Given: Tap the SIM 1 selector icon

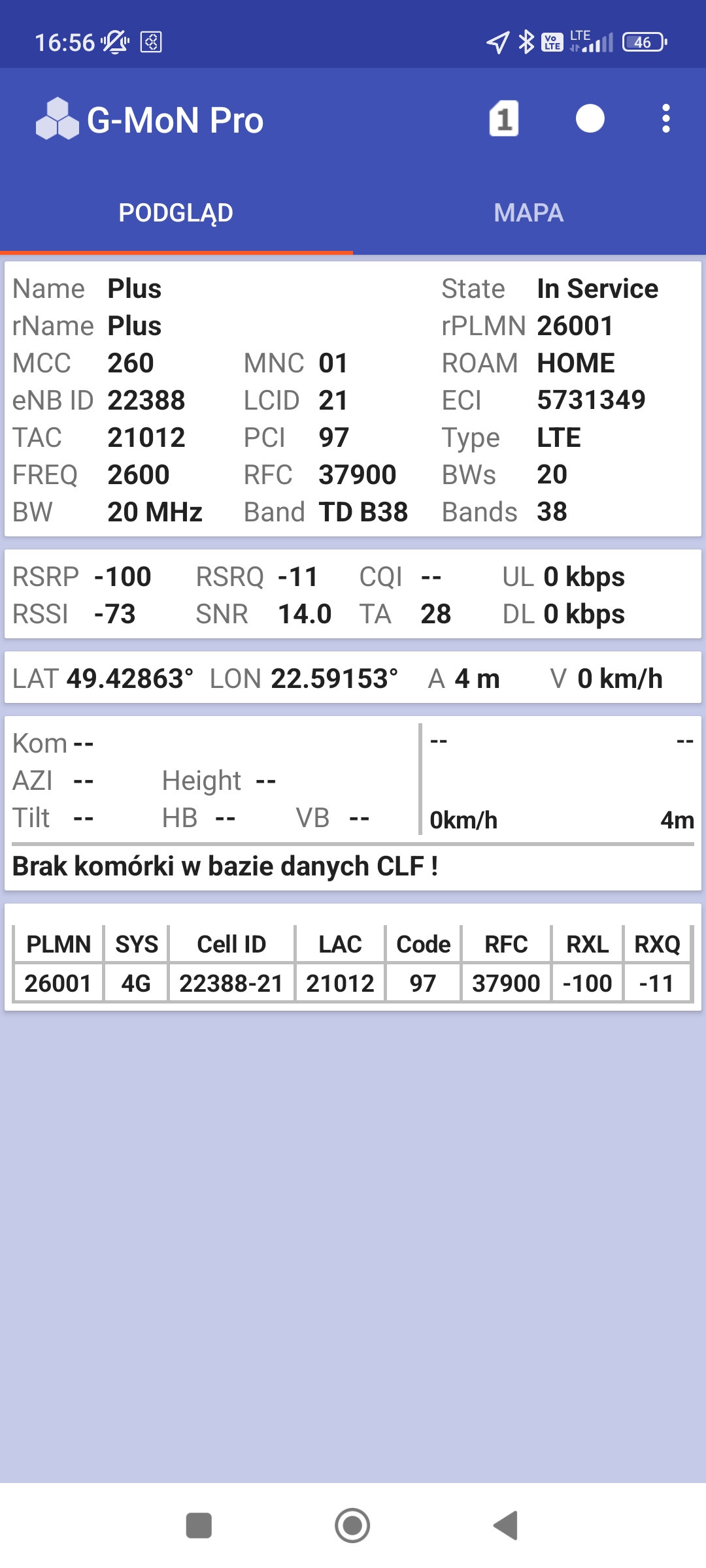Looking at the screenshot, I should 503,119.
